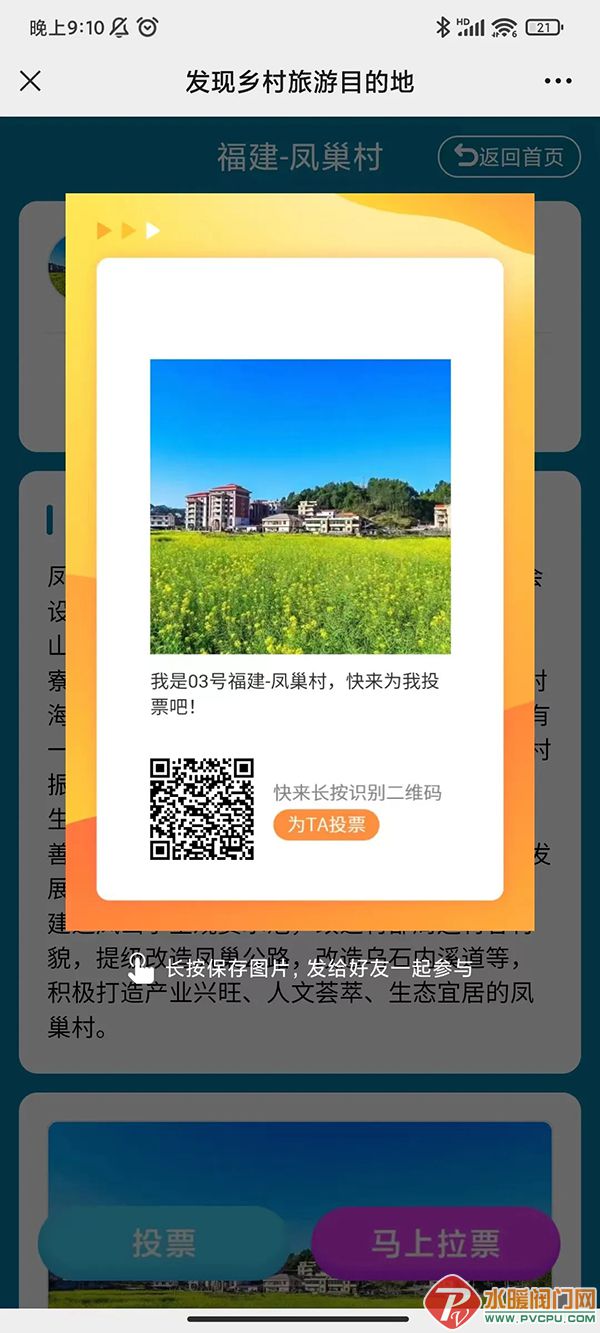
Task: Tap 马上拉票 to canvass votes
Action: [436, 1243]
